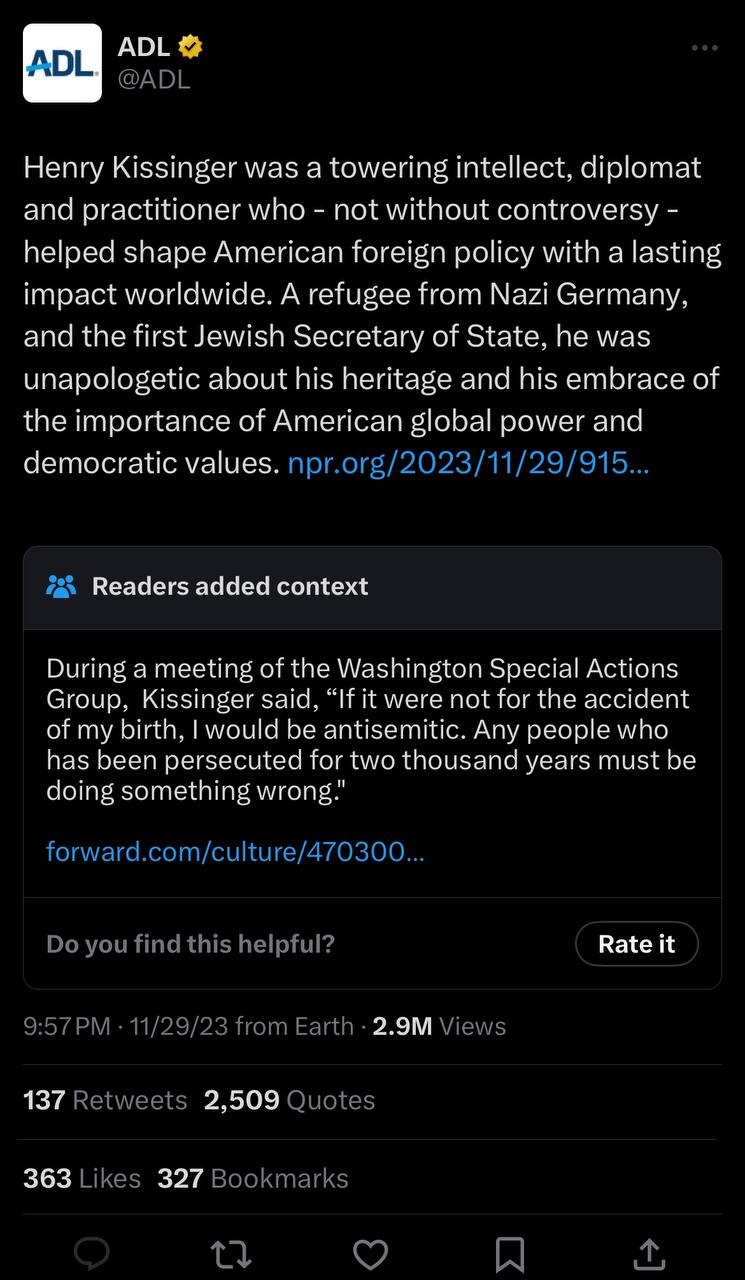Image resolution: width=745 pixels, height=1280 pixels.
Task: Open the forward.com link in the note
Action: [x=235, y=851]
